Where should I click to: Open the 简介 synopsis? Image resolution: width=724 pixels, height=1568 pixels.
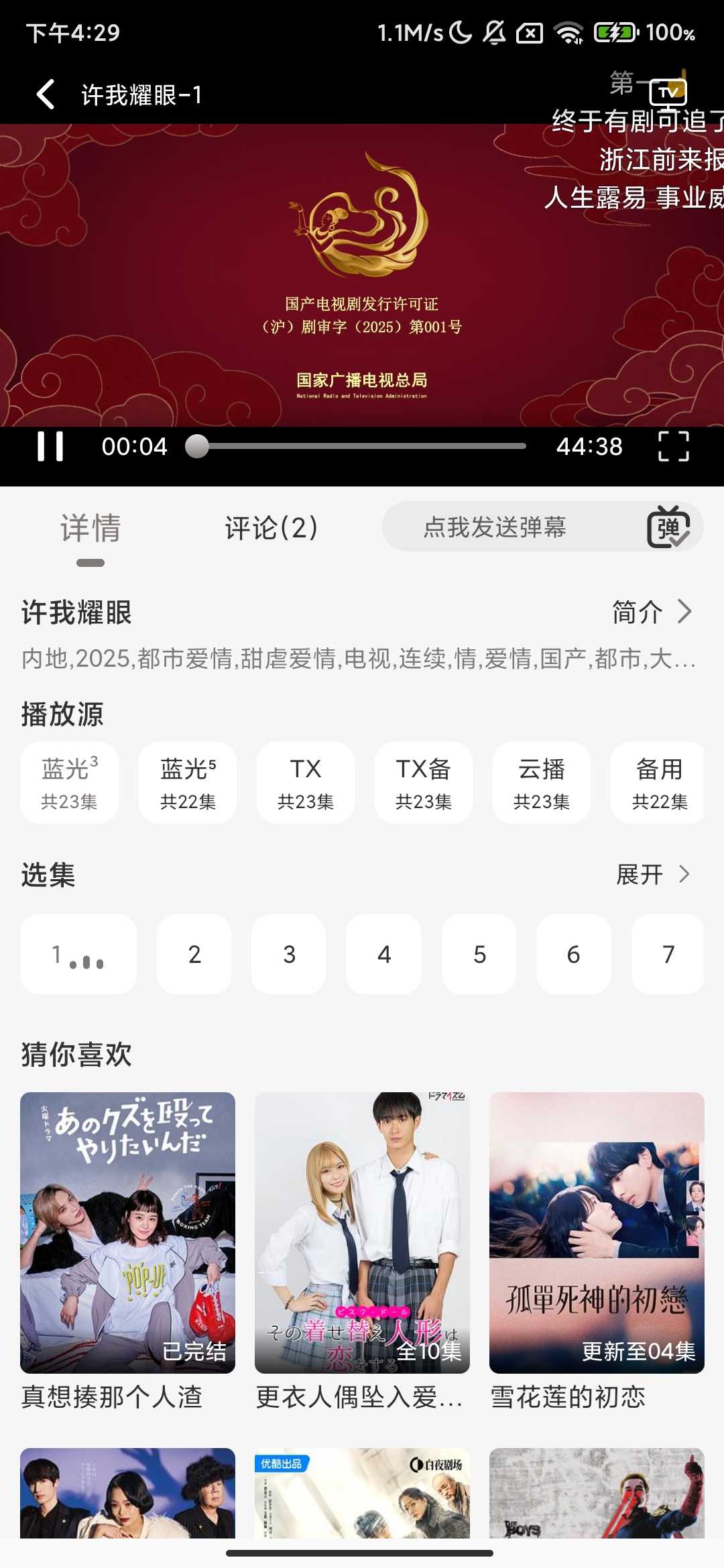pyautogui.click(x=651, y=612)
